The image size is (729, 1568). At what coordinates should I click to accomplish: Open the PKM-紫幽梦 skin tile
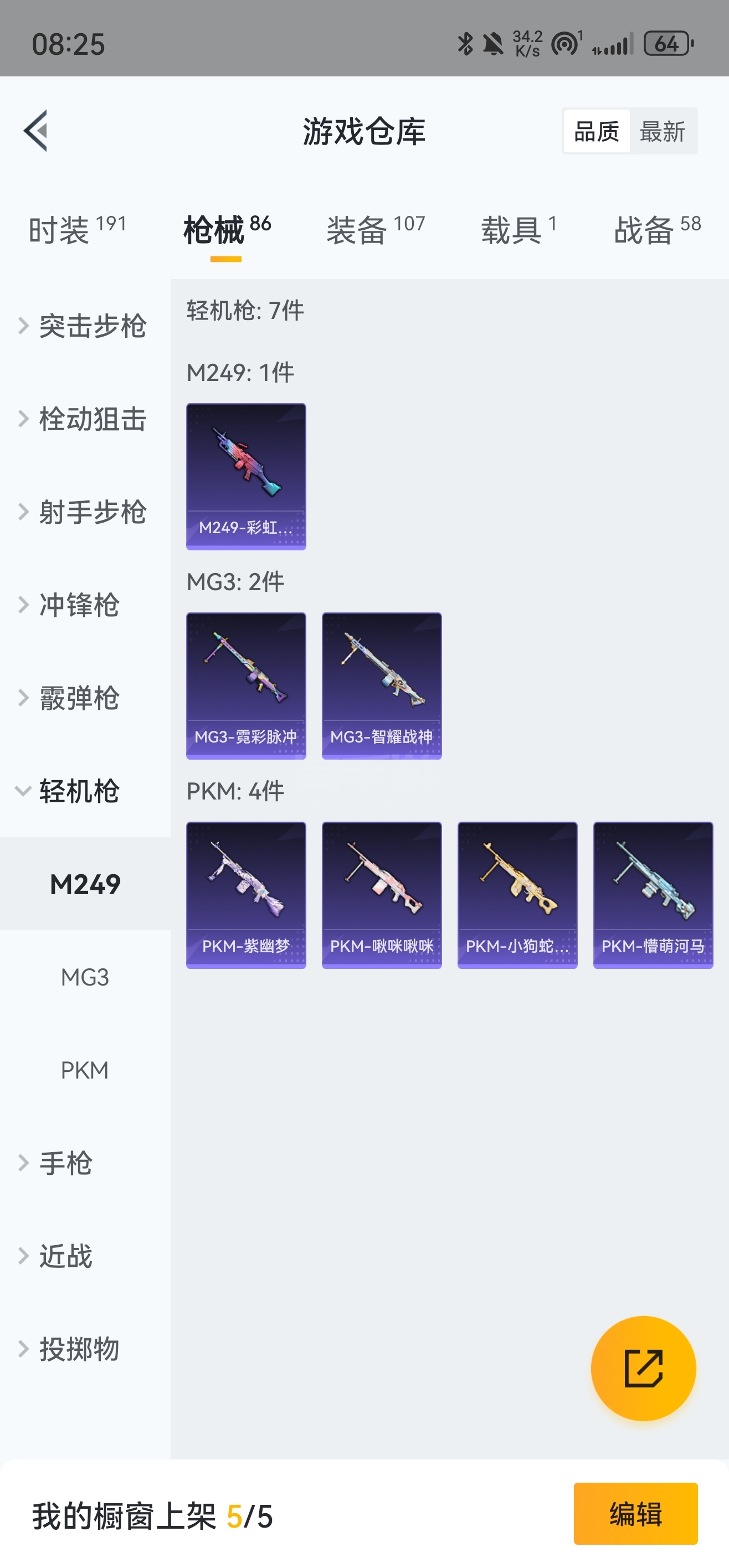click(x=246, y=895)
